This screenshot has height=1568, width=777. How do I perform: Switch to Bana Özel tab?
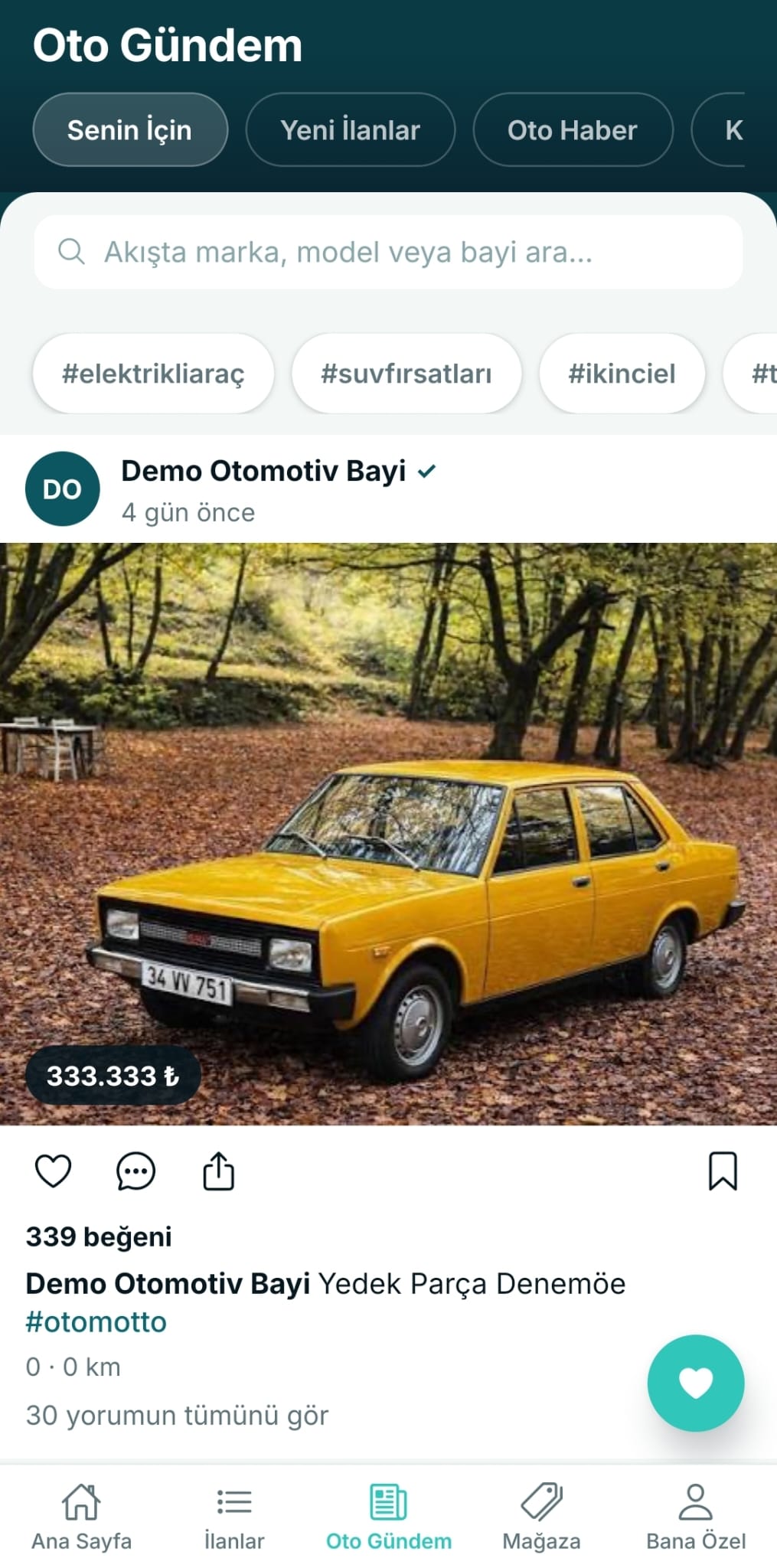point(696,1517)
